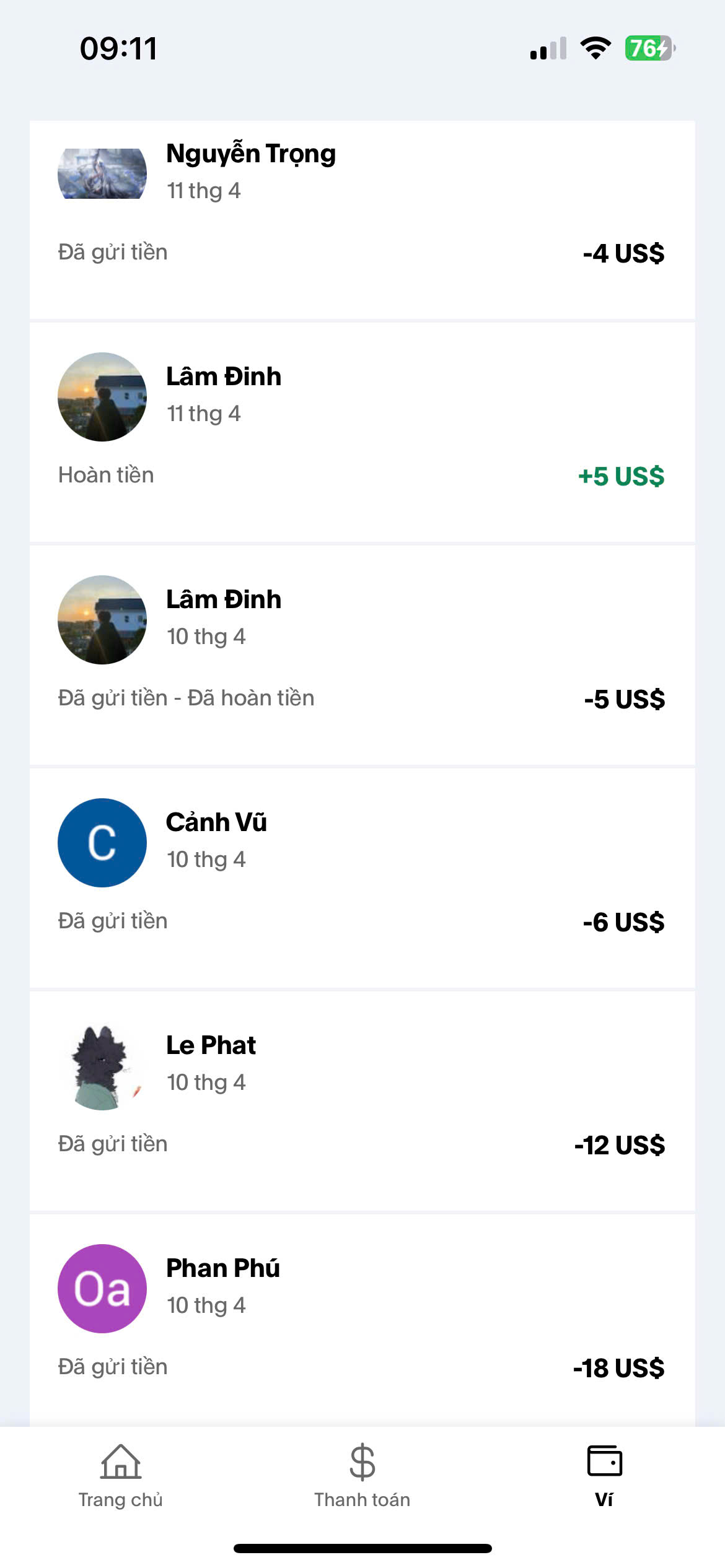Open the Cảnh Vũ -6 US$ transaction
The height and width of the screenshot is (1568, 725).
coord(362,878)
